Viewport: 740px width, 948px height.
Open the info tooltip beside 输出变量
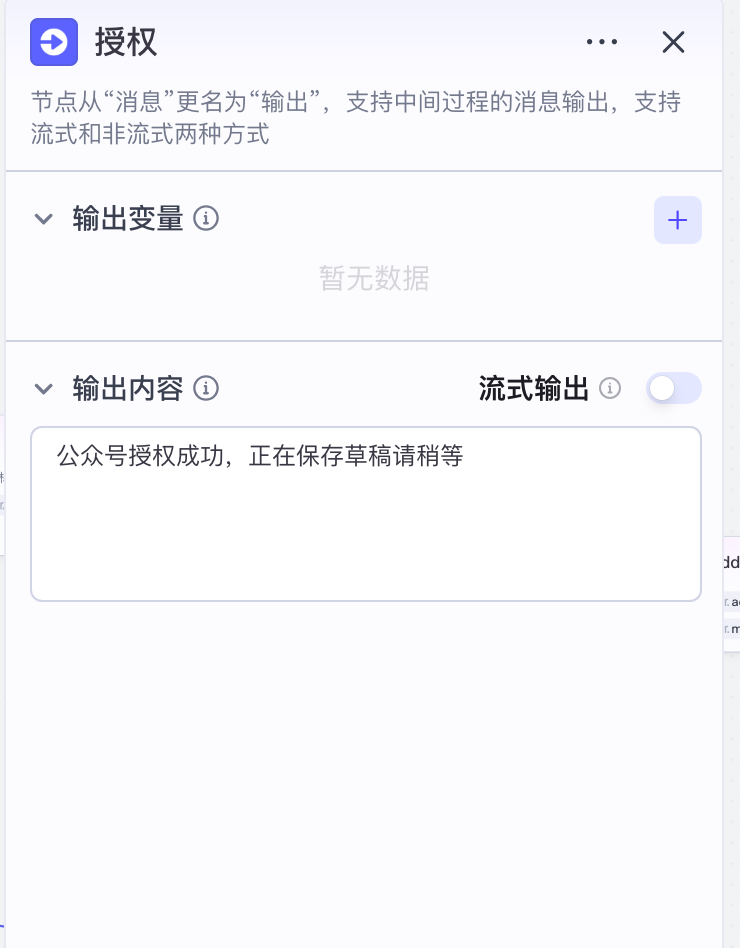[x=207, y=219]
